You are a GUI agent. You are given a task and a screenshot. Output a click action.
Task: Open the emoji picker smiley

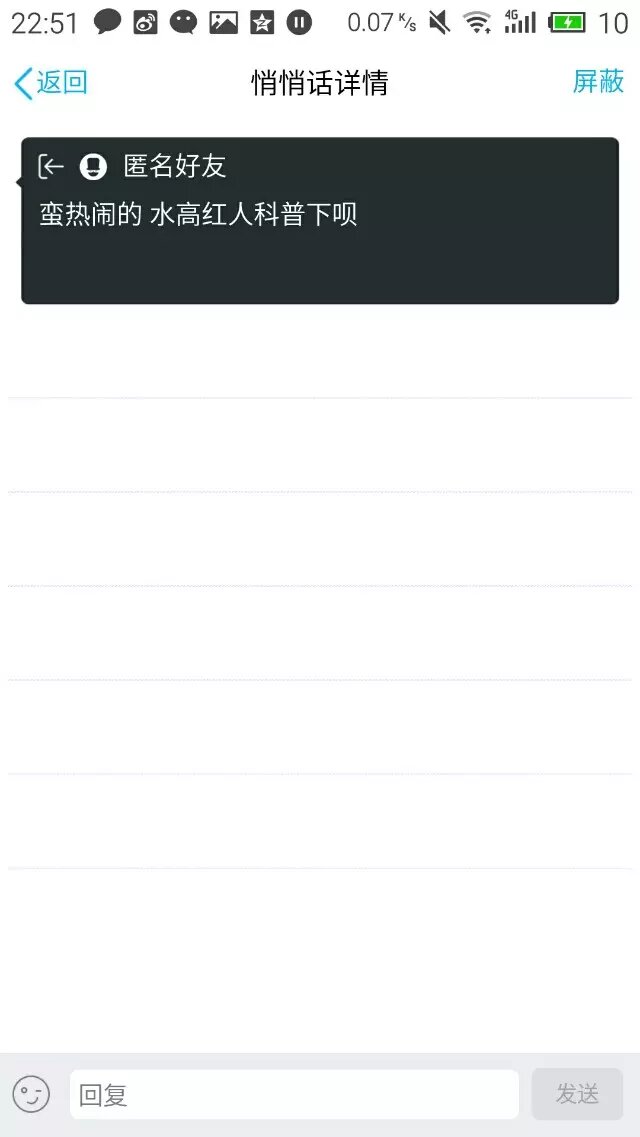tap(31, 1094)
